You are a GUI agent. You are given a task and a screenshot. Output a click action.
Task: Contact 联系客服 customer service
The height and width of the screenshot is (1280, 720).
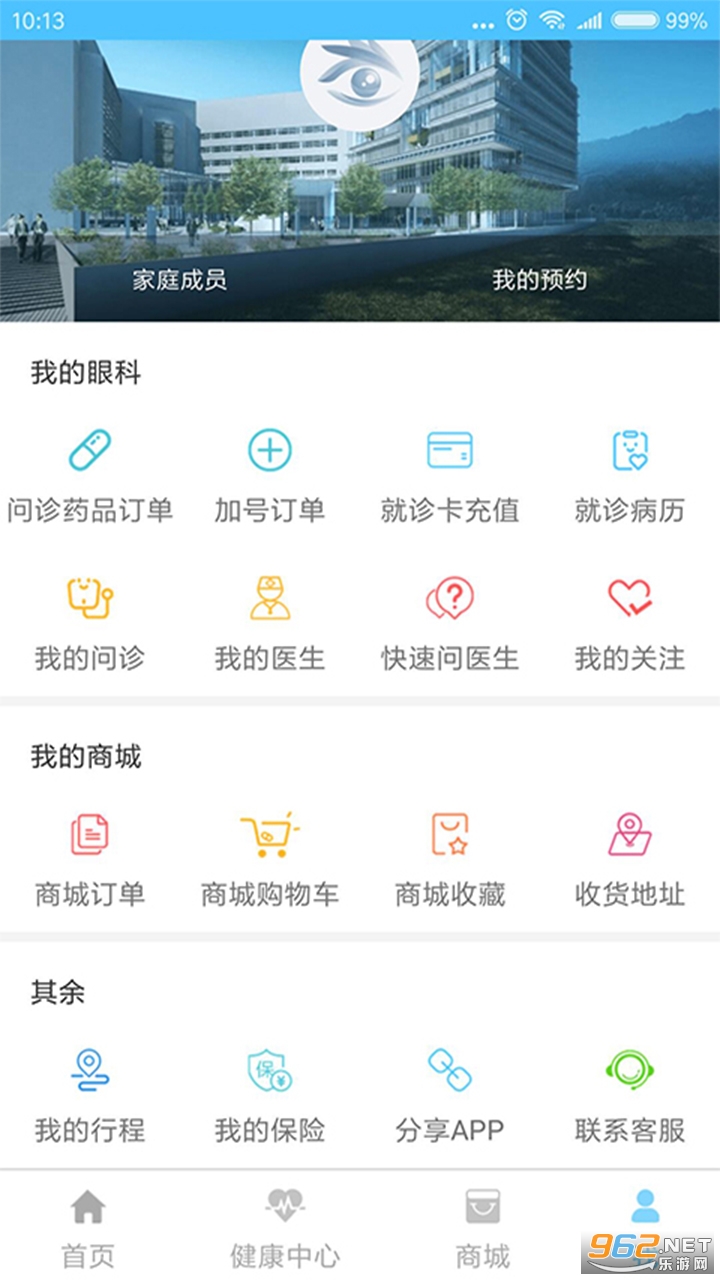630,1096
